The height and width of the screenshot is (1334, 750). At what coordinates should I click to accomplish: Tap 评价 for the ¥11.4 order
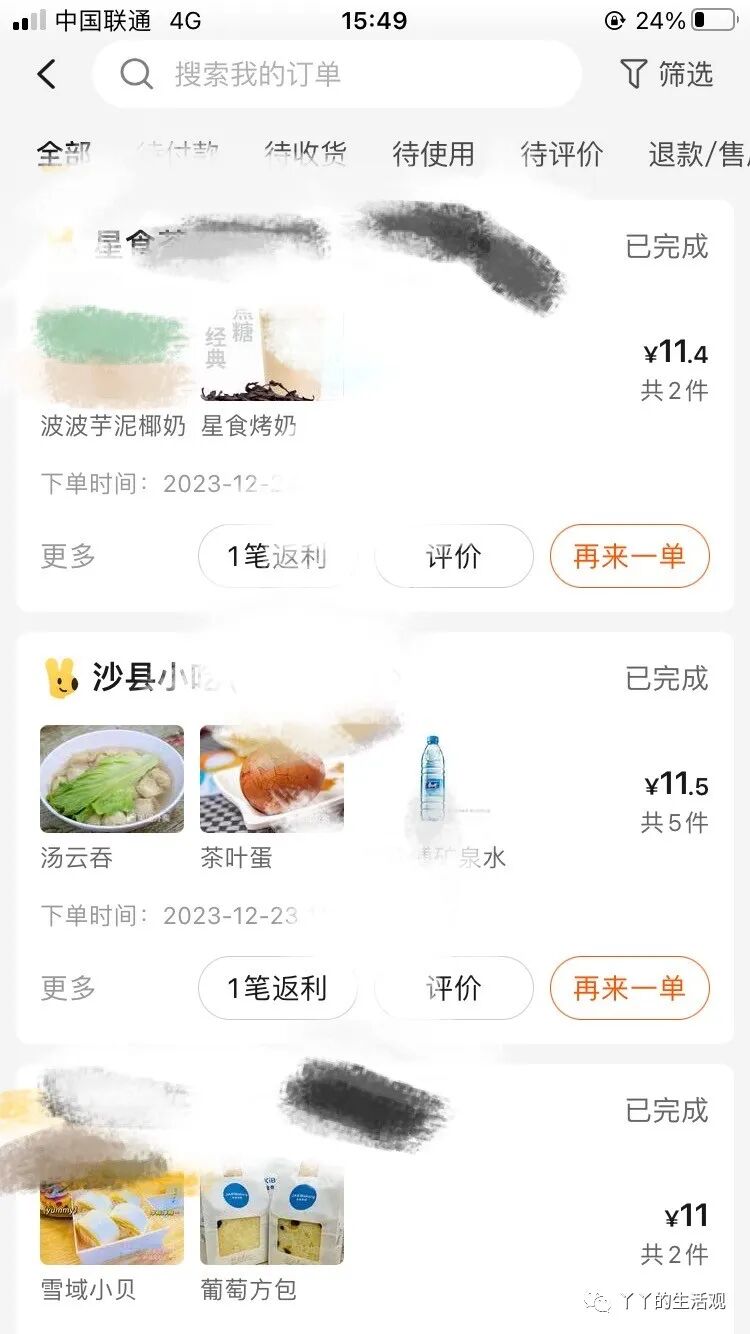(453, 556)
